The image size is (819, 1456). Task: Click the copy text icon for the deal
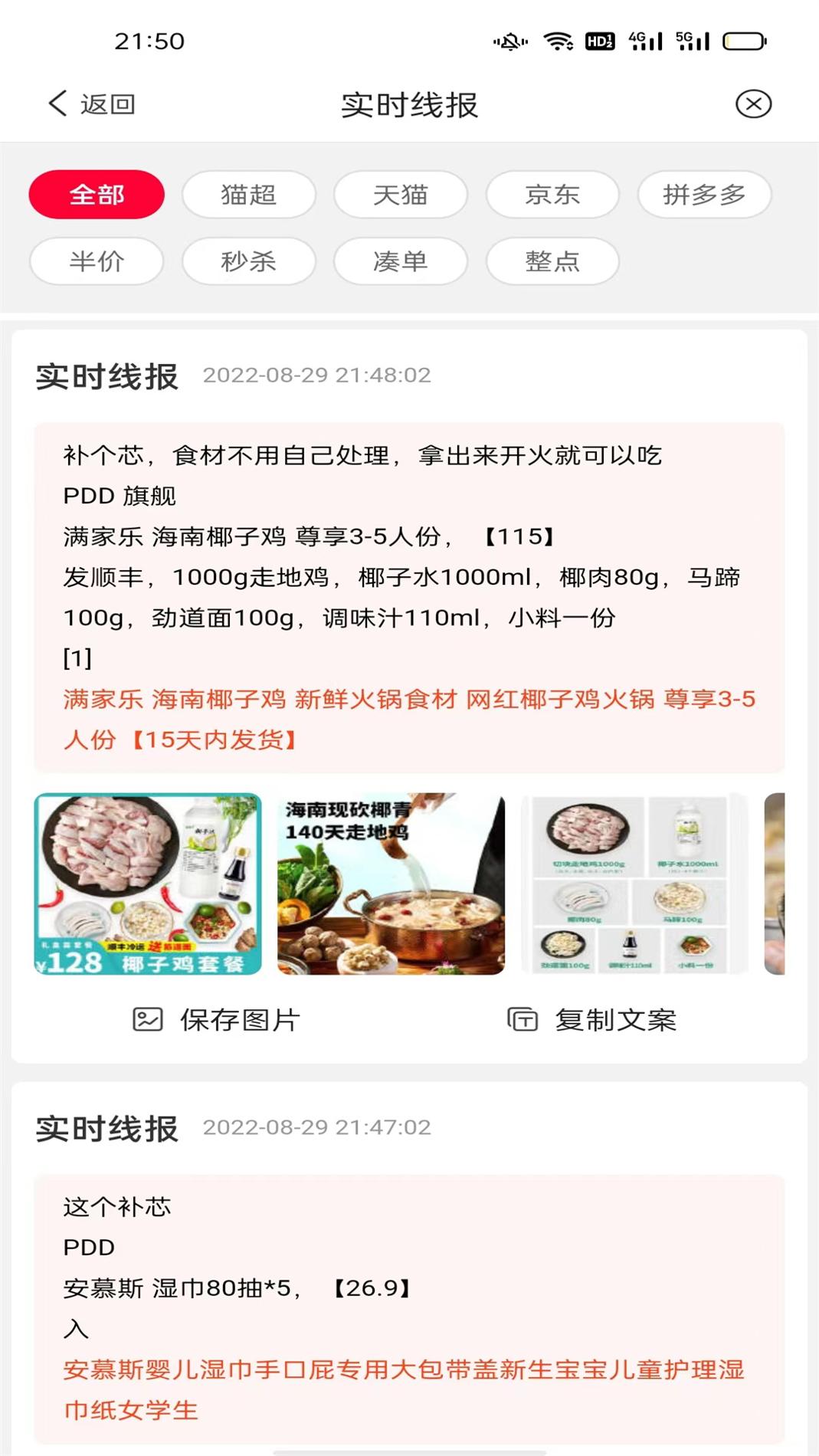[522, 1019]
